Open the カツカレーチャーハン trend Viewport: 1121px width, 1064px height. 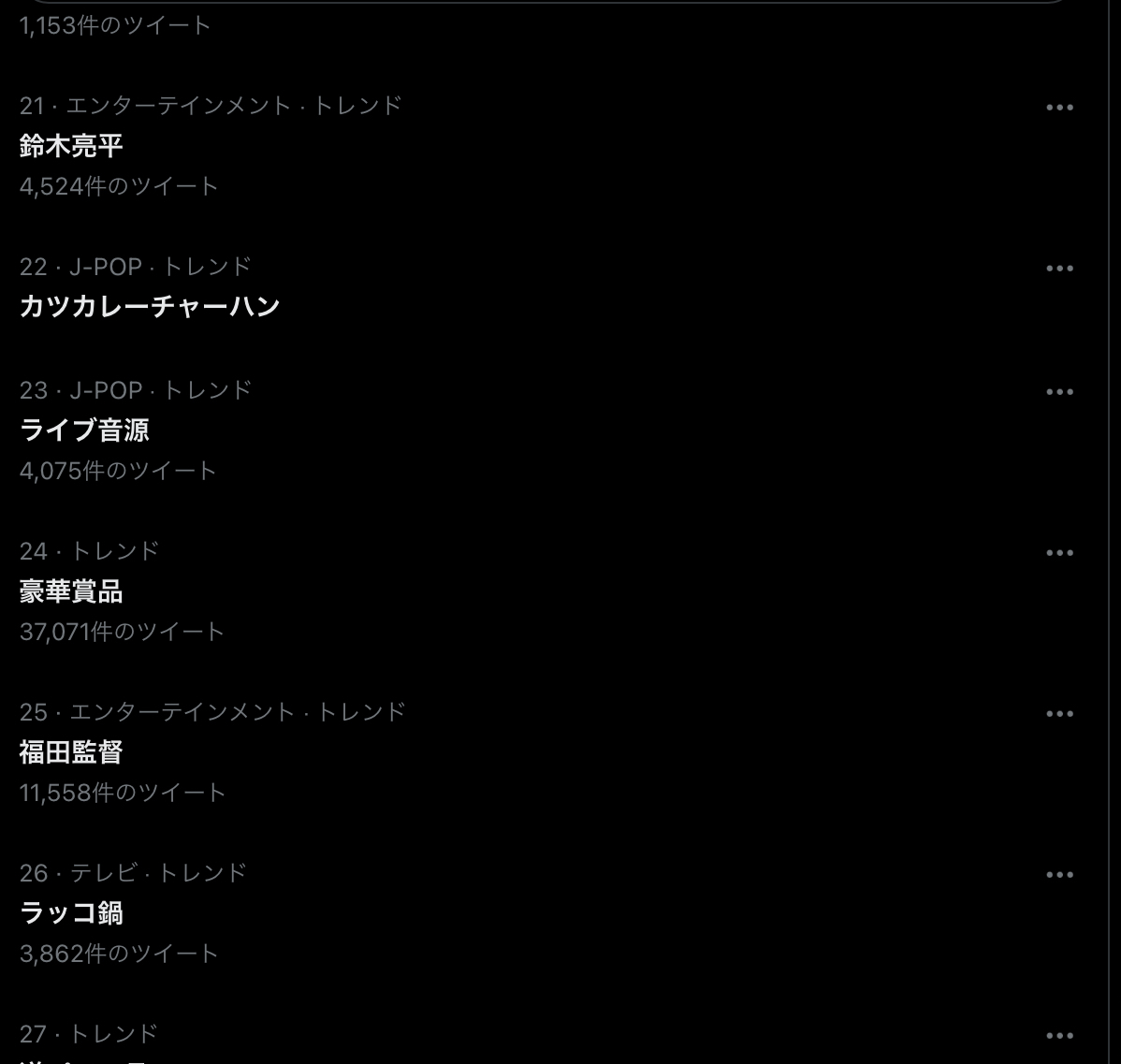coord(150,307)
